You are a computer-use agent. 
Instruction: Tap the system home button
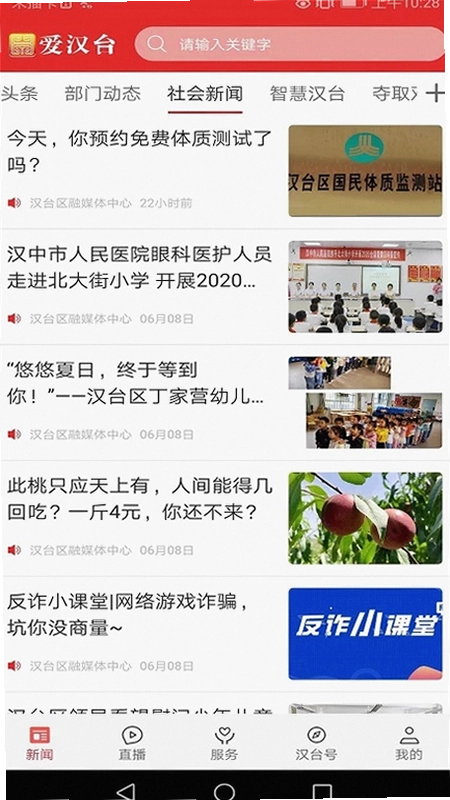tap(224, 791)
